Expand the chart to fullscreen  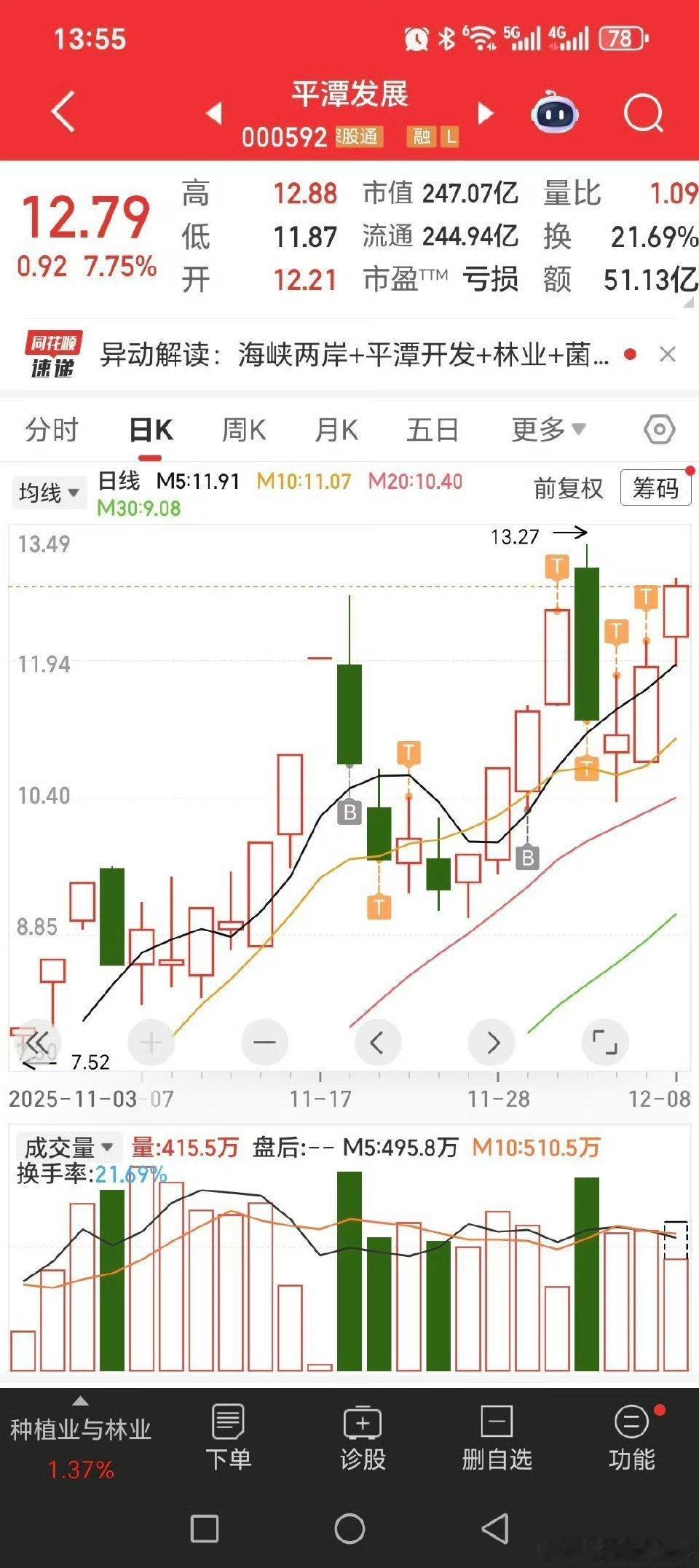click(605, 1043)
